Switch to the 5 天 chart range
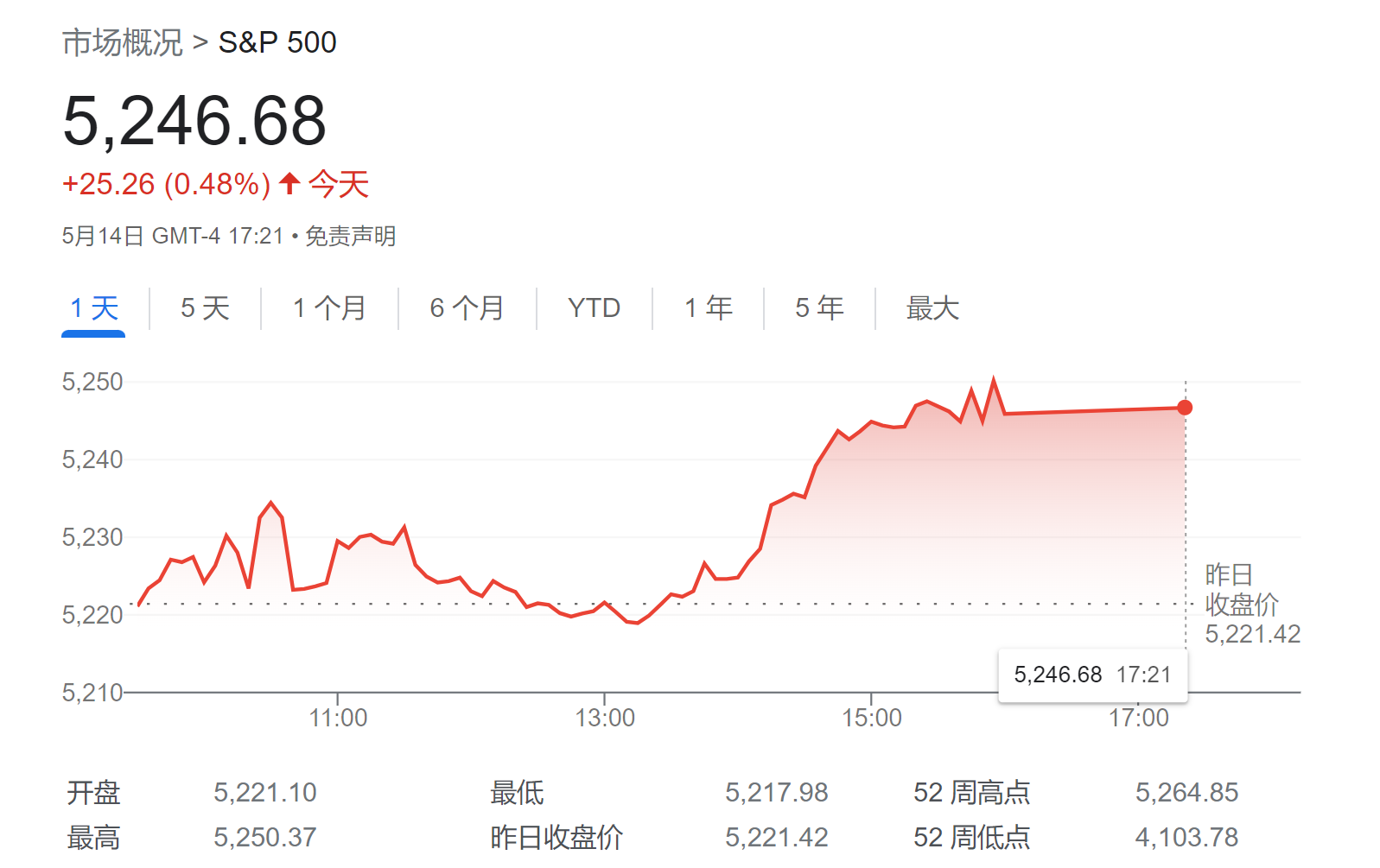Screen dimensions: 1380x868 click(x=205, y=308)
